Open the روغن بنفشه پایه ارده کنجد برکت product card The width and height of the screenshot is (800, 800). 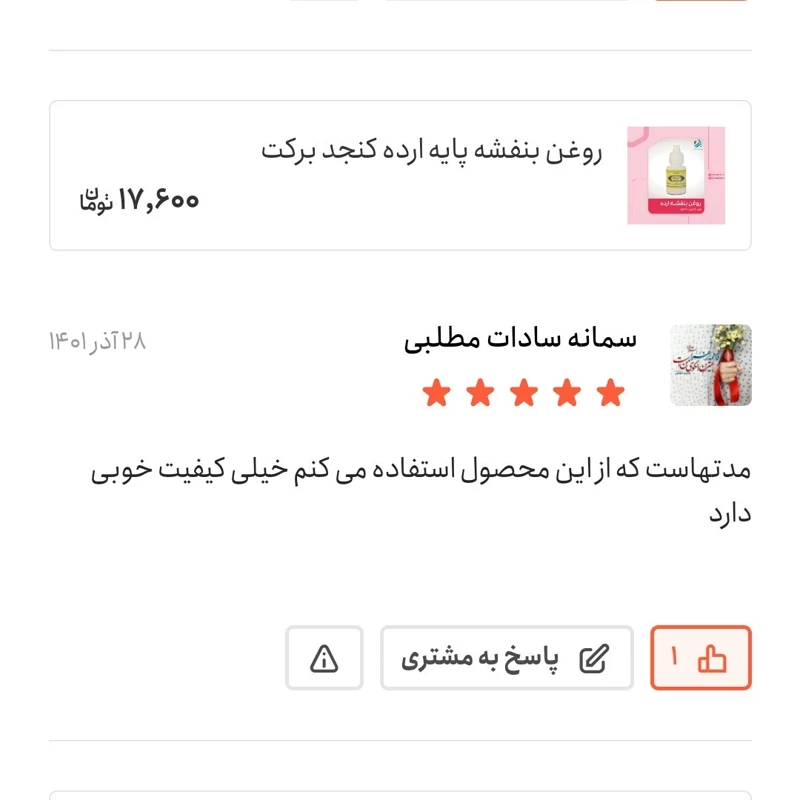pos(400,175)
